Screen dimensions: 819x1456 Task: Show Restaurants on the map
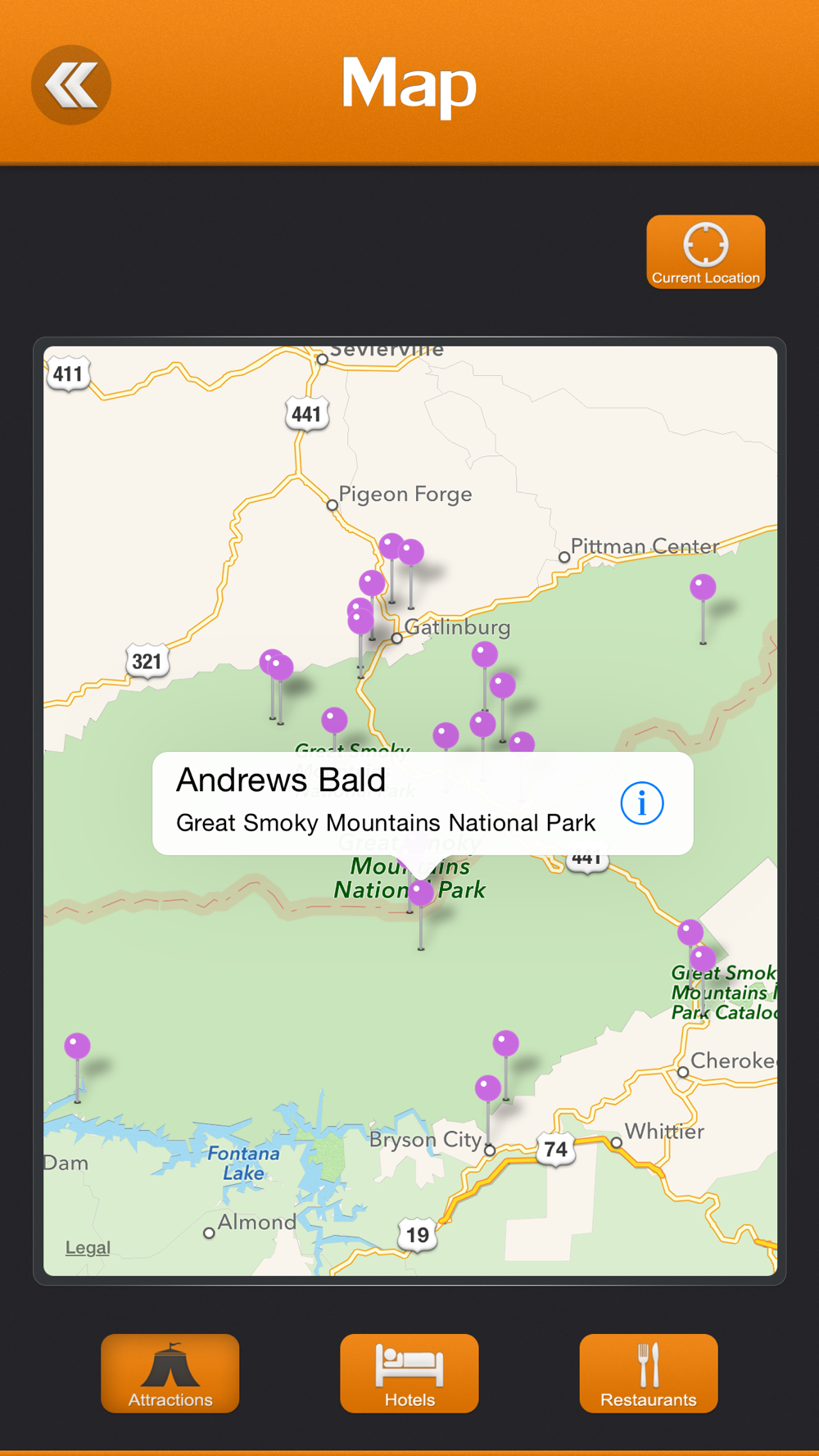pyautogui.click(x=648, y=1373)
